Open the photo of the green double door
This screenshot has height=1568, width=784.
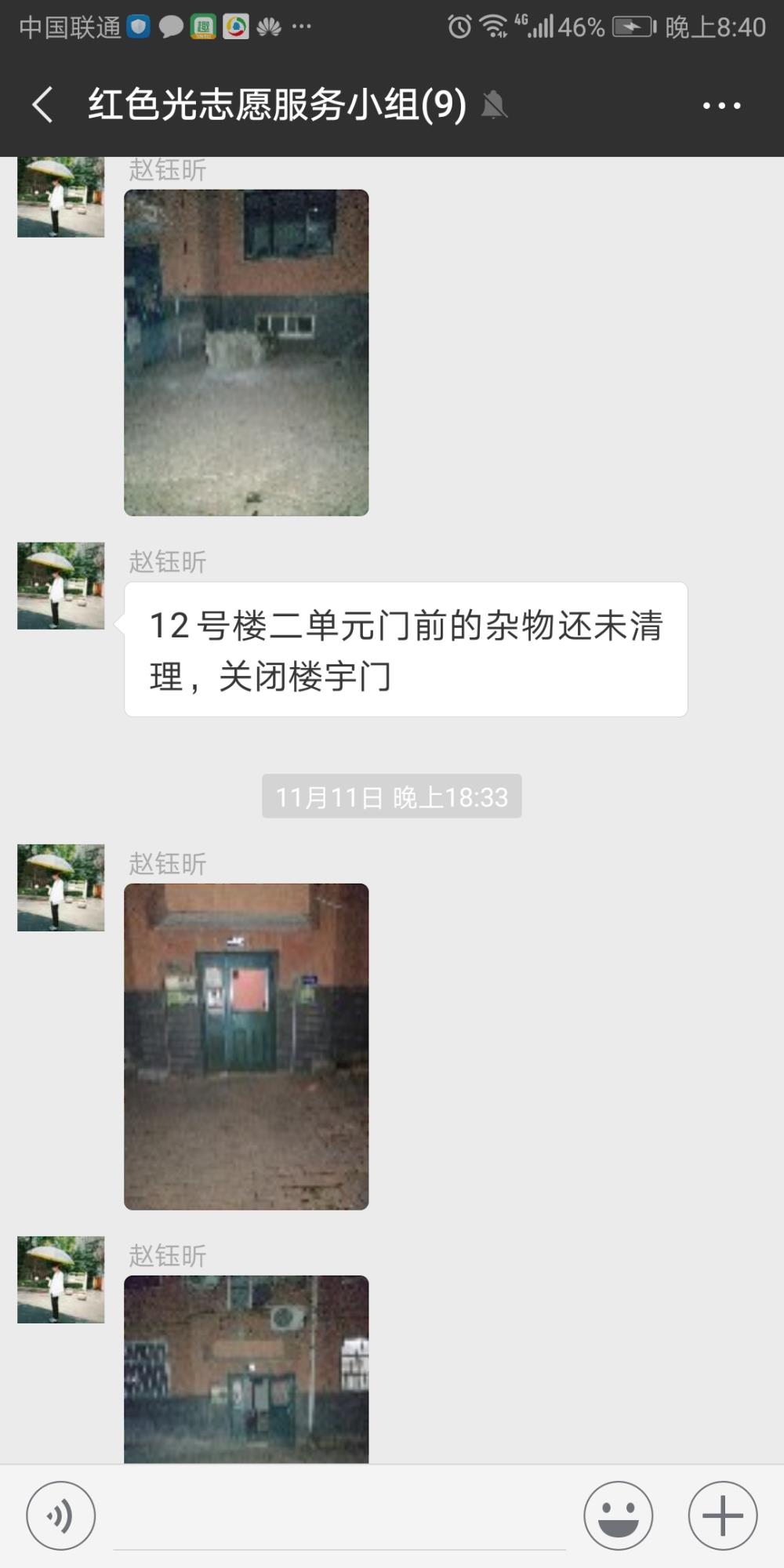[x=246, y=1047]
